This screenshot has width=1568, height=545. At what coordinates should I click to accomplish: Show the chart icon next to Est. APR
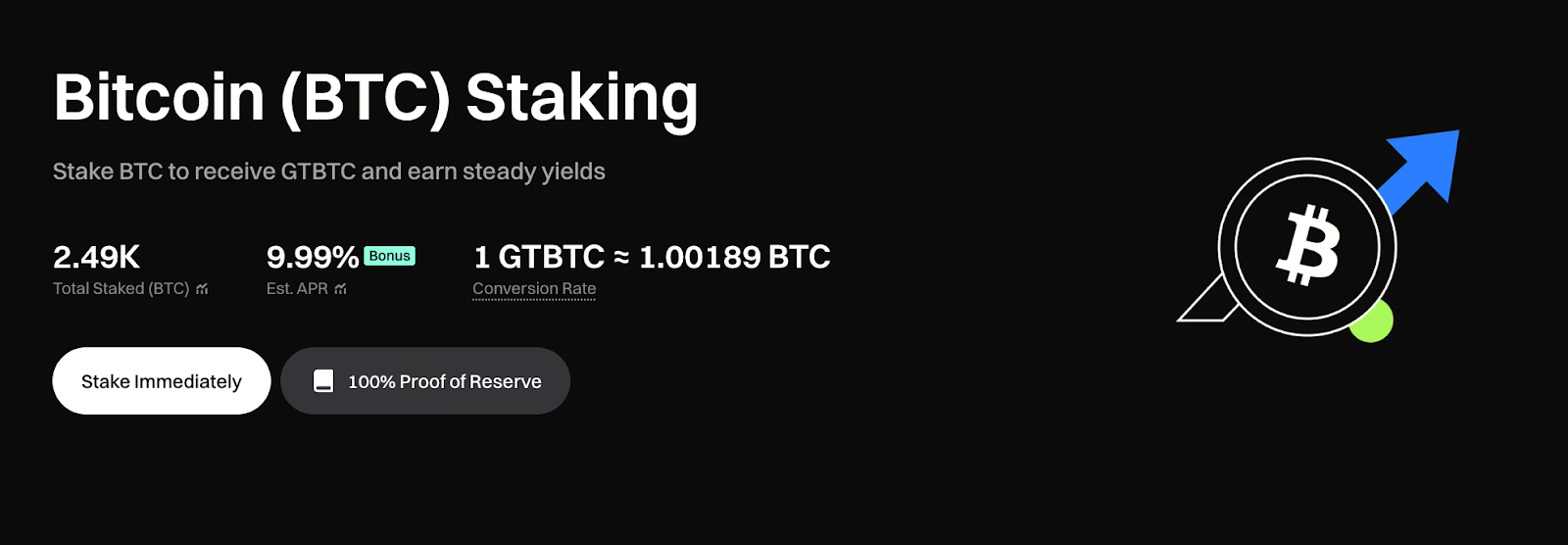(340, 289)
